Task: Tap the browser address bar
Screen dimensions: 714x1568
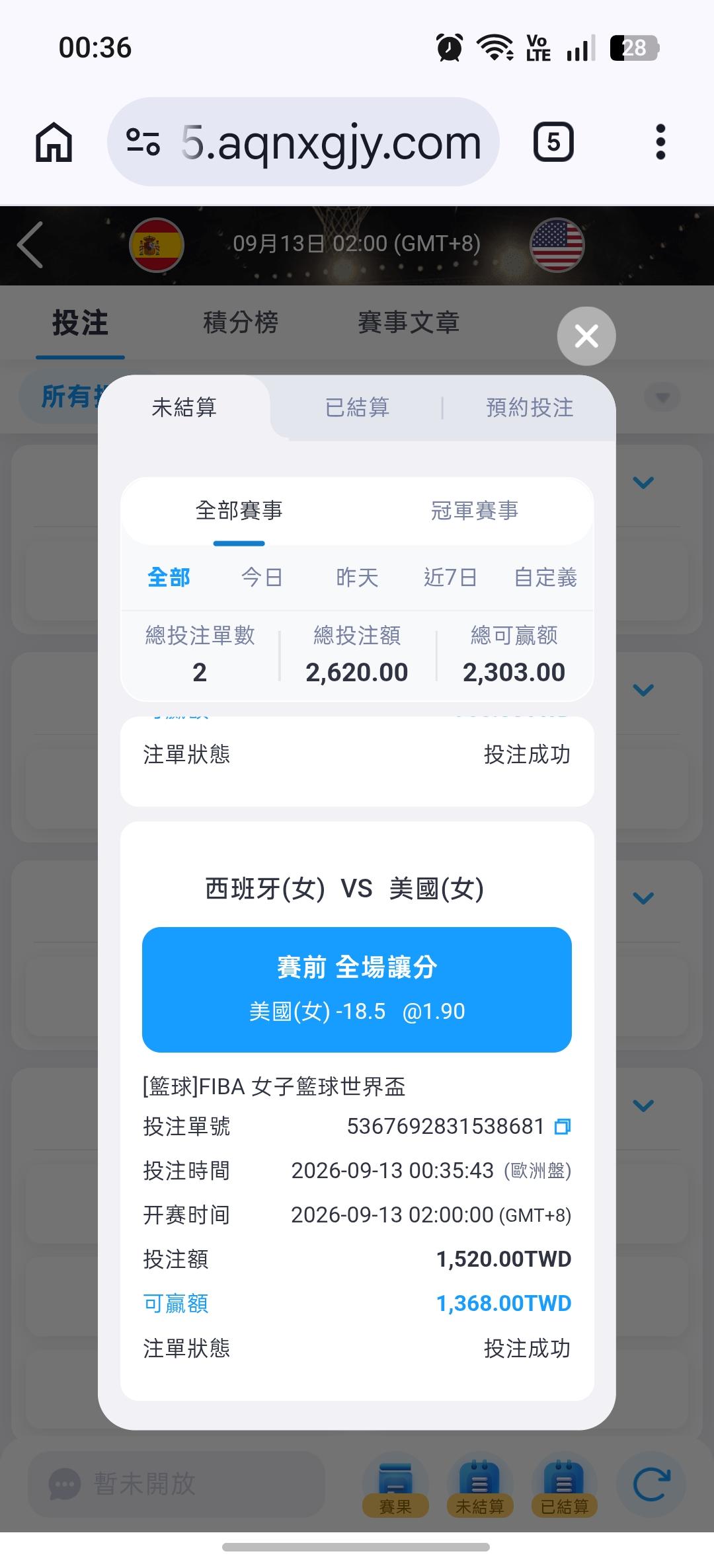Action: pyautogui.click(x=303, y=142)
